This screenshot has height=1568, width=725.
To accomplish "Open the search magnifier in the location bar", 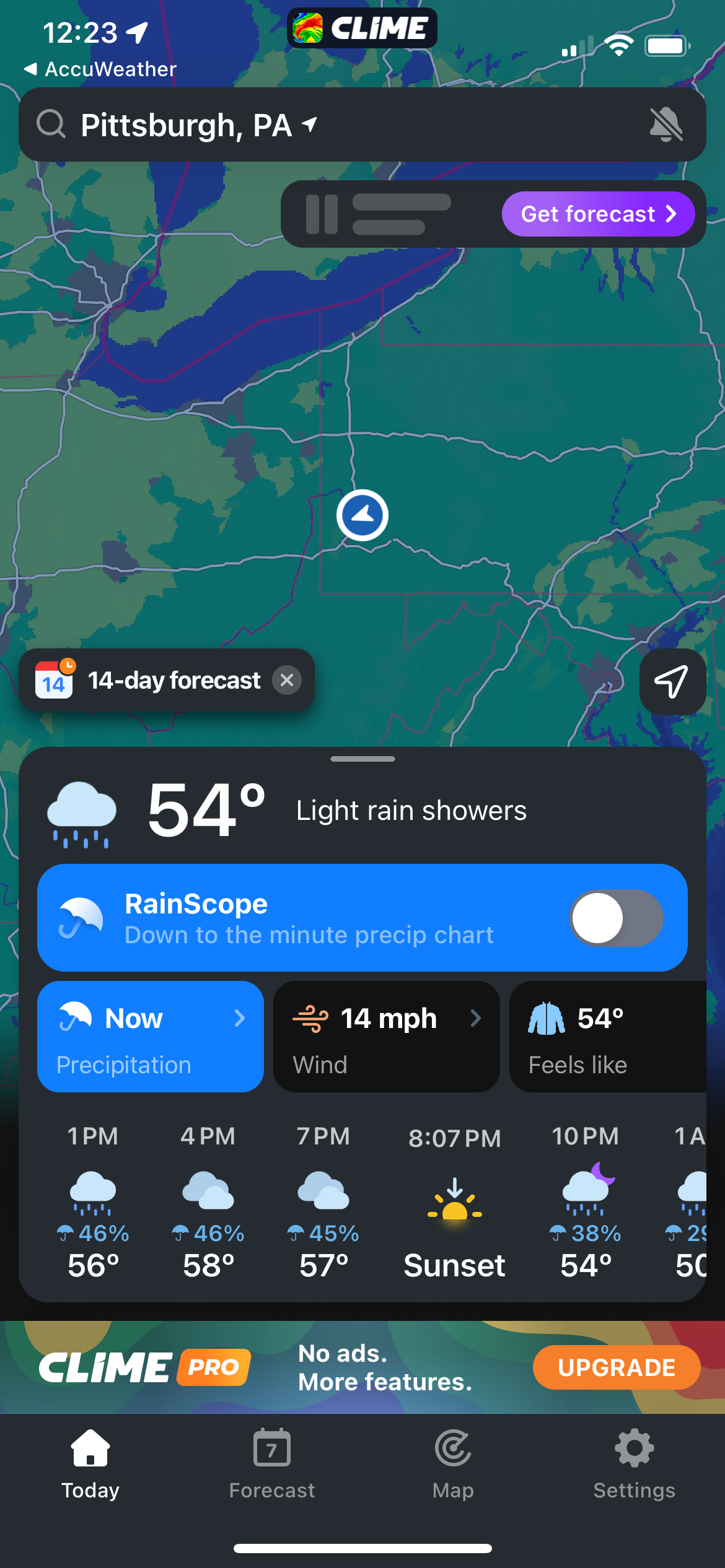I will 52,124.
